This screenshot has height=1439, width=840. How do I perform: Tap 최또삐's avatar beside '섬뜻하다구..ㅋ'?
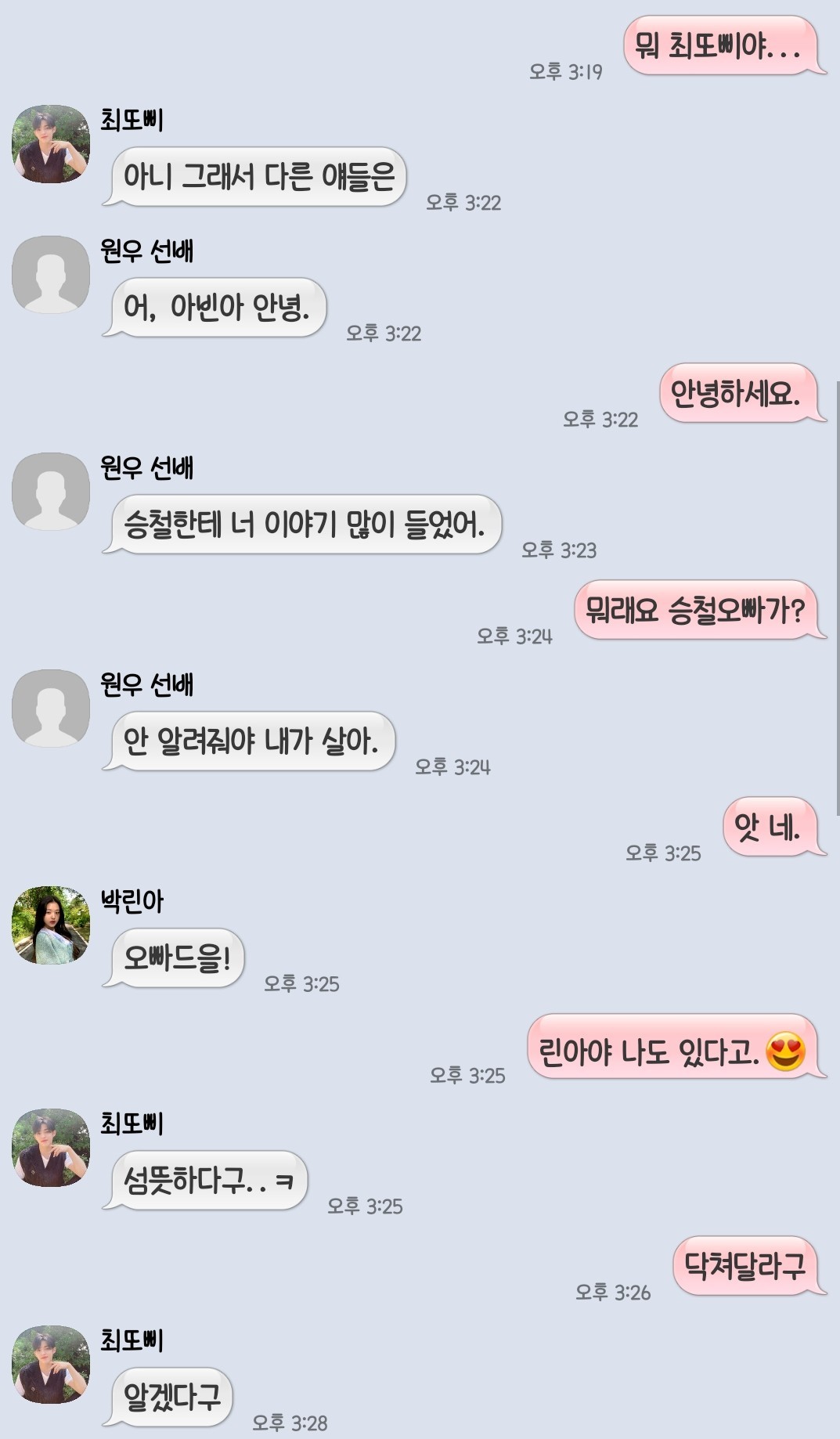[51, 1147]
